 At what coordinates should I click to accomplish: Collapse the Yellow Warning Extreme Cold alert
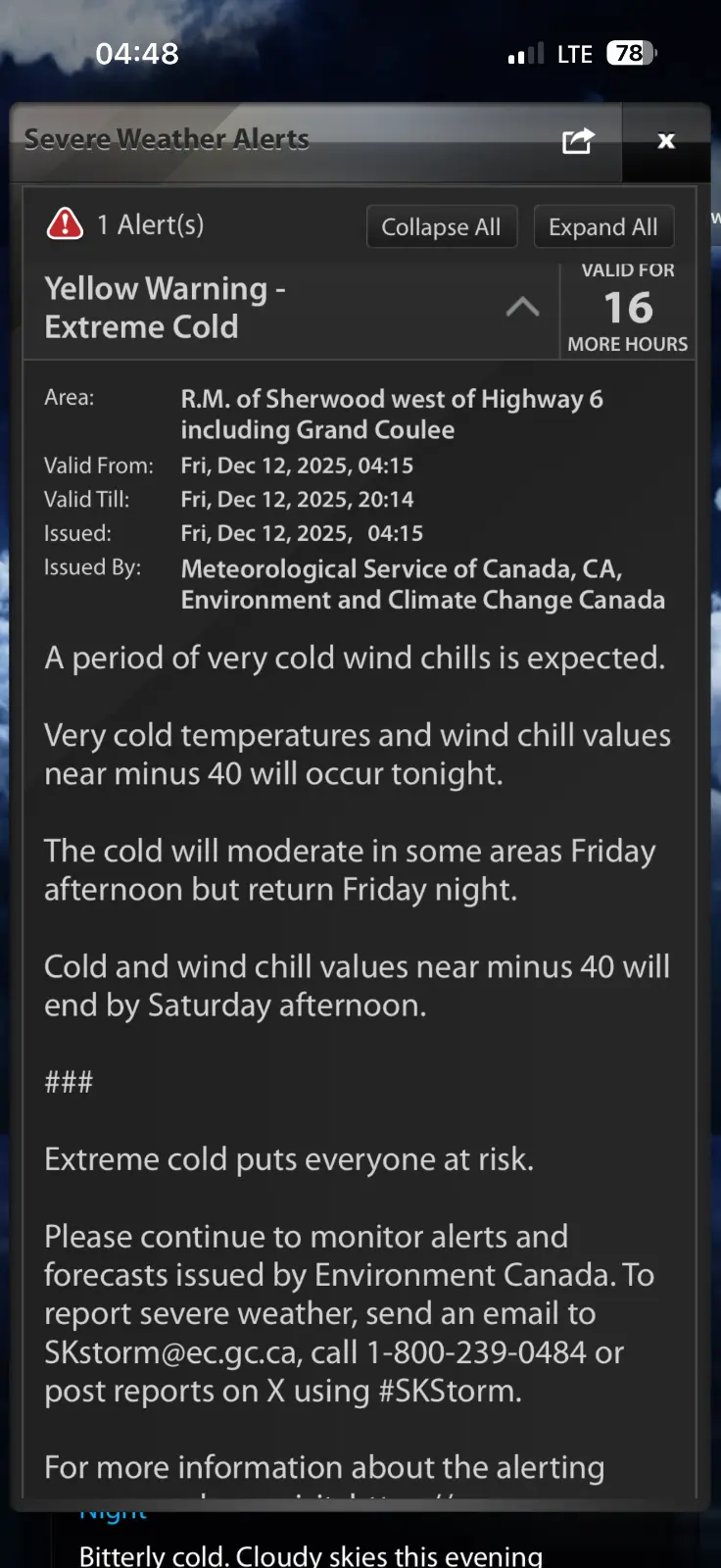[522, 308]
